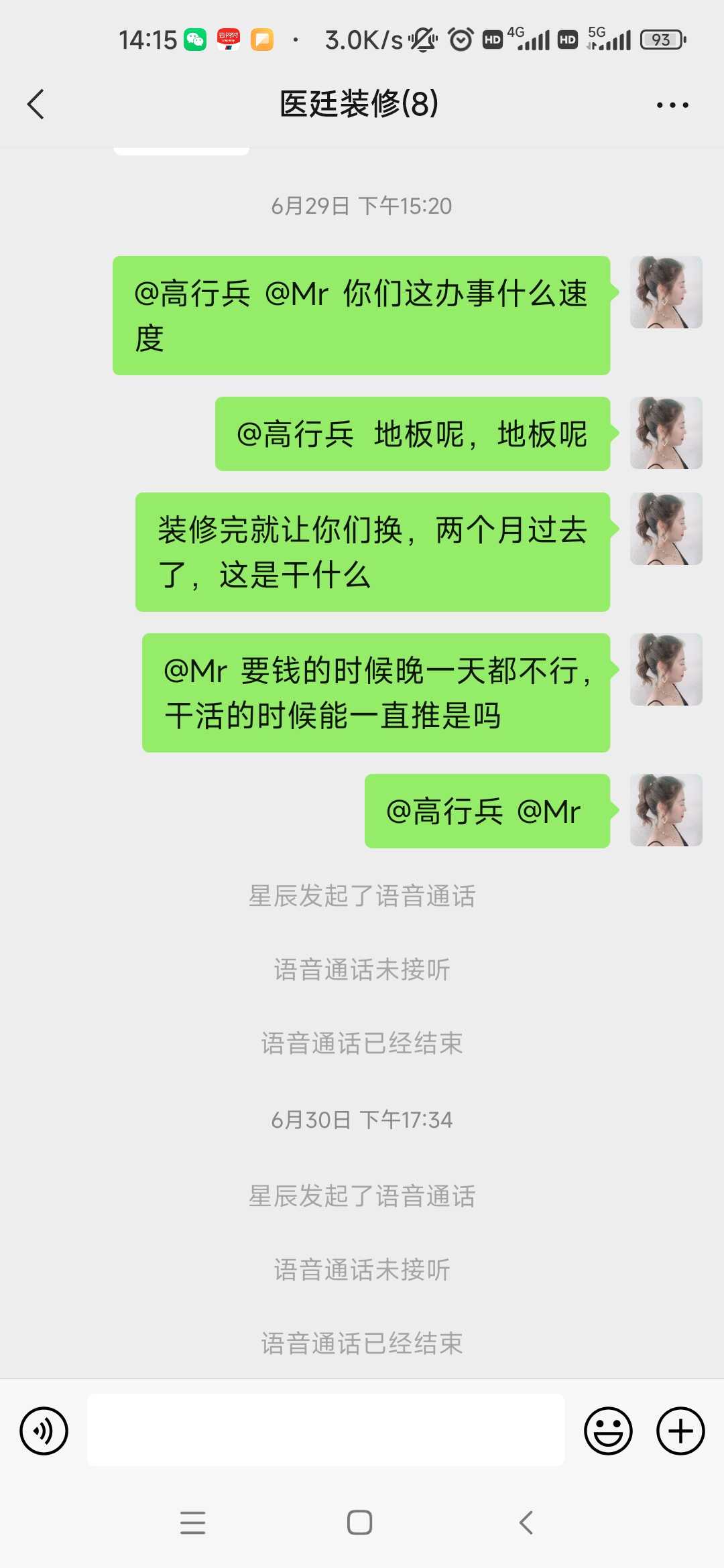Tap avatar beside the 你们这办事什么速度 message

click(x=666, y=292)
